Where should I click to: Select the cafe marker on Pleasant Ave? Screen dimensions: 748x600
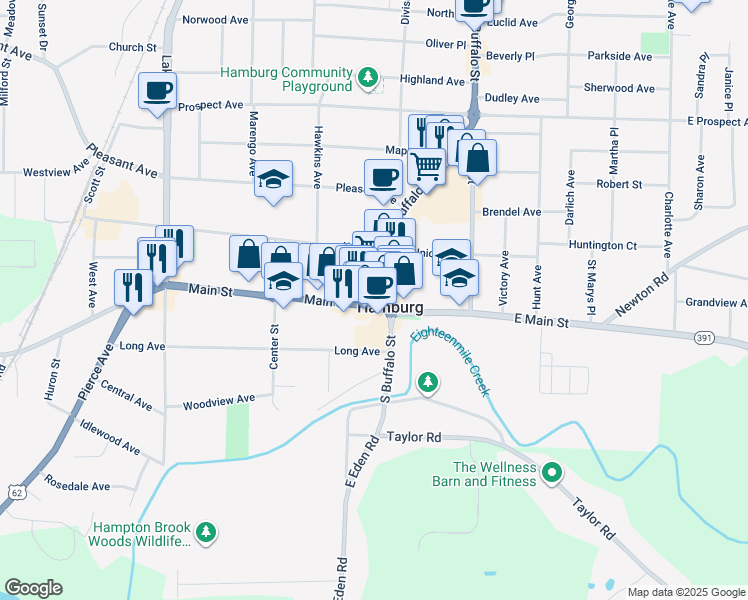(383, 179)
